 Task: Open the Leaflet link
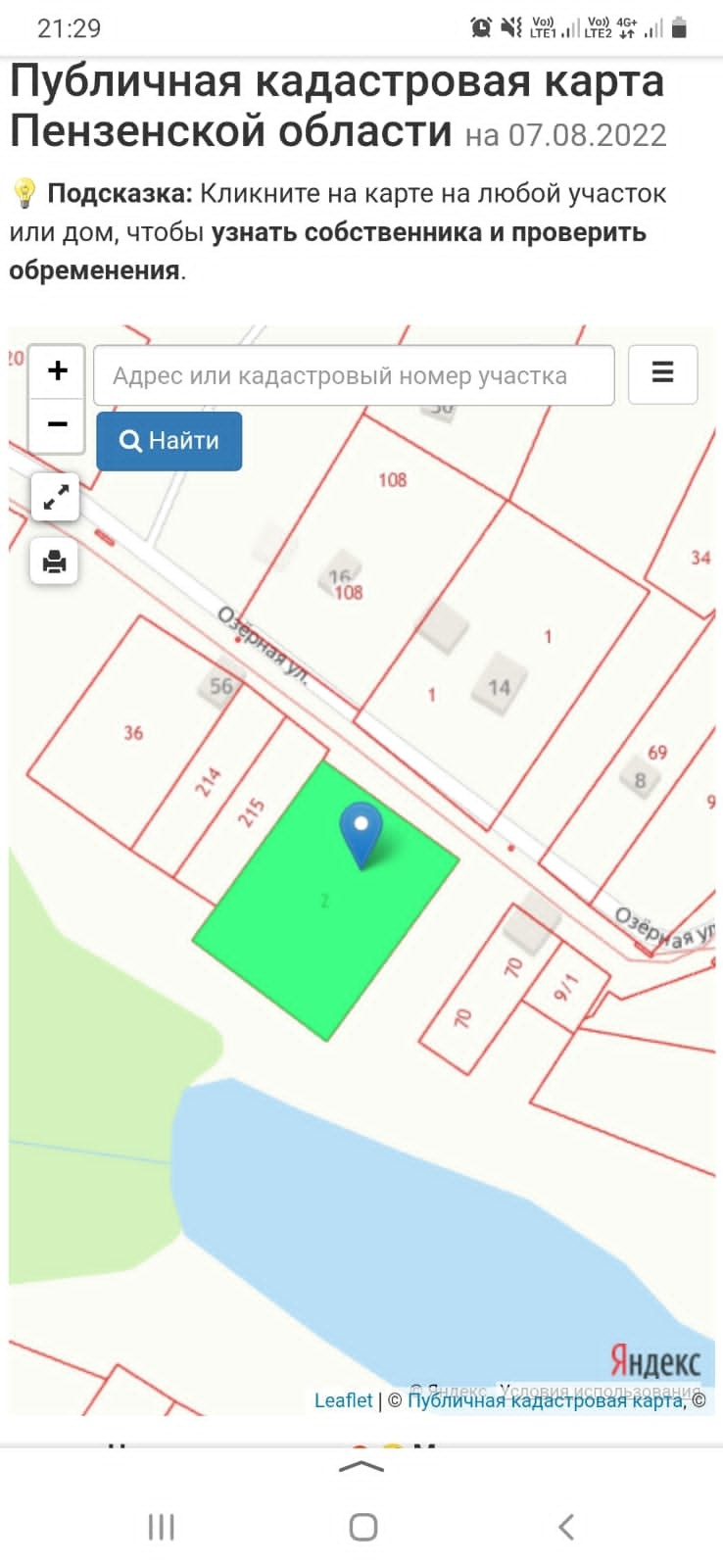(343, 1400)
